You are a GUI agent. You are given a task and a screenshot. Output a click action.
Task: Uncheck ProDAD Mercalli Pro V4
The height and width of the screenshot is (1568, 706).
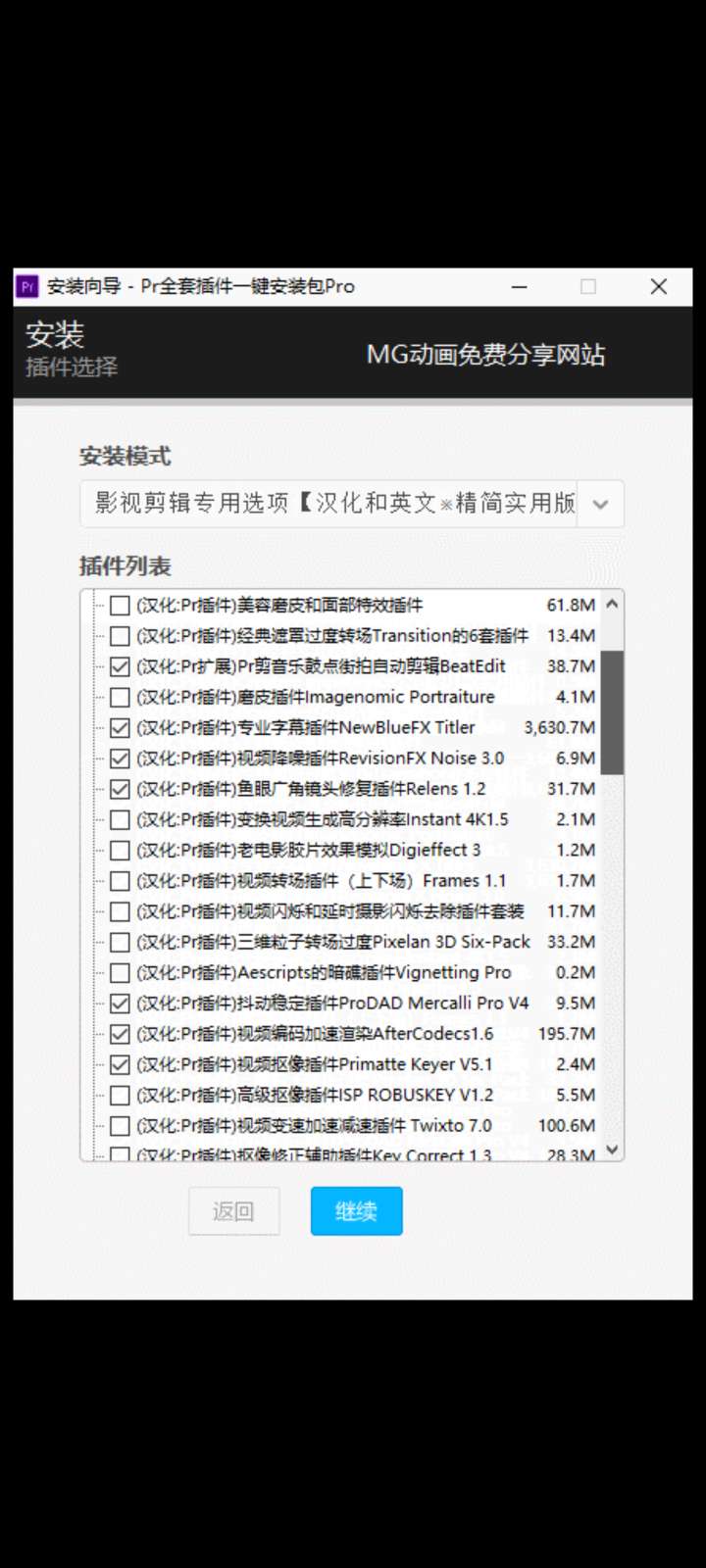point(120,1004)
